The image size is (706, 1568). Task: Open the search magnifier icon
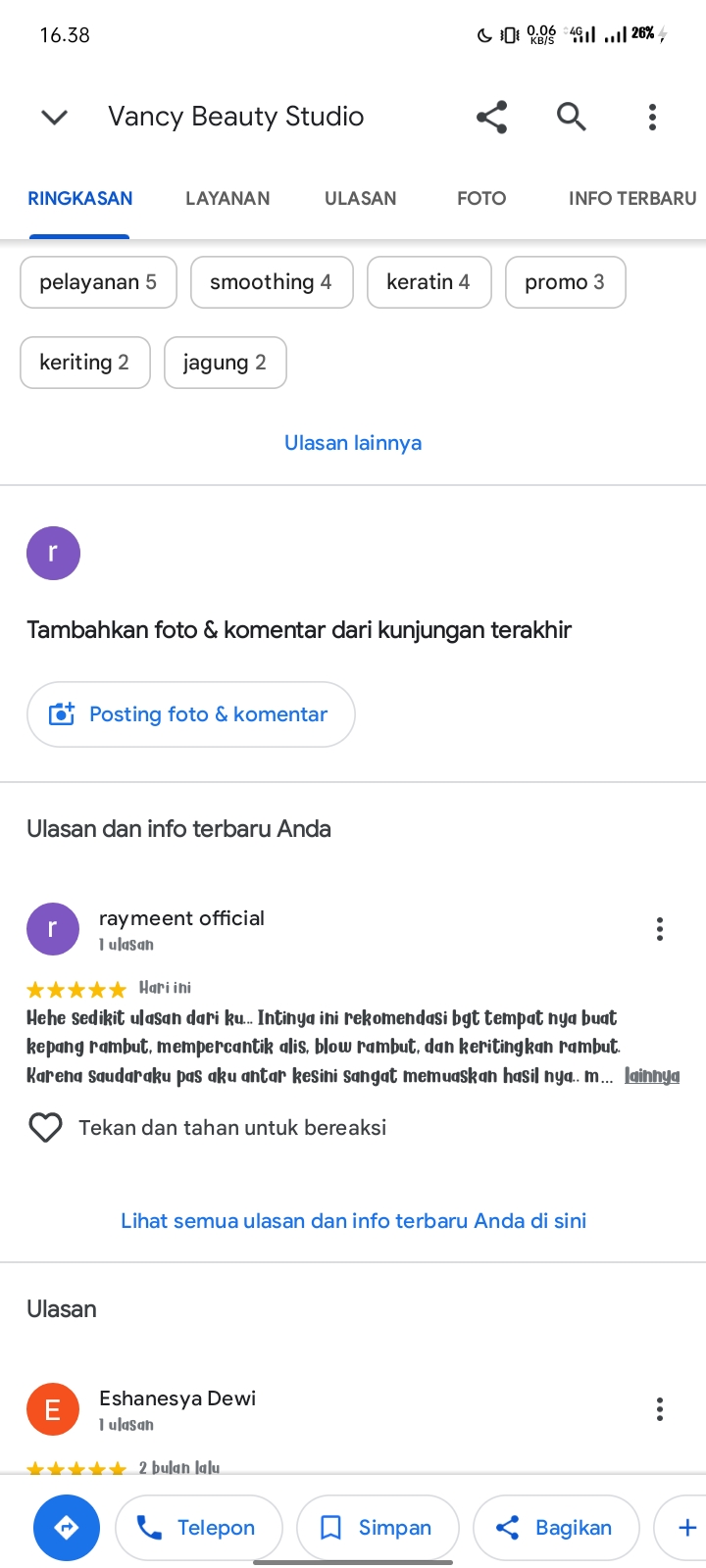pyautogui.click(x=572, y=117)
